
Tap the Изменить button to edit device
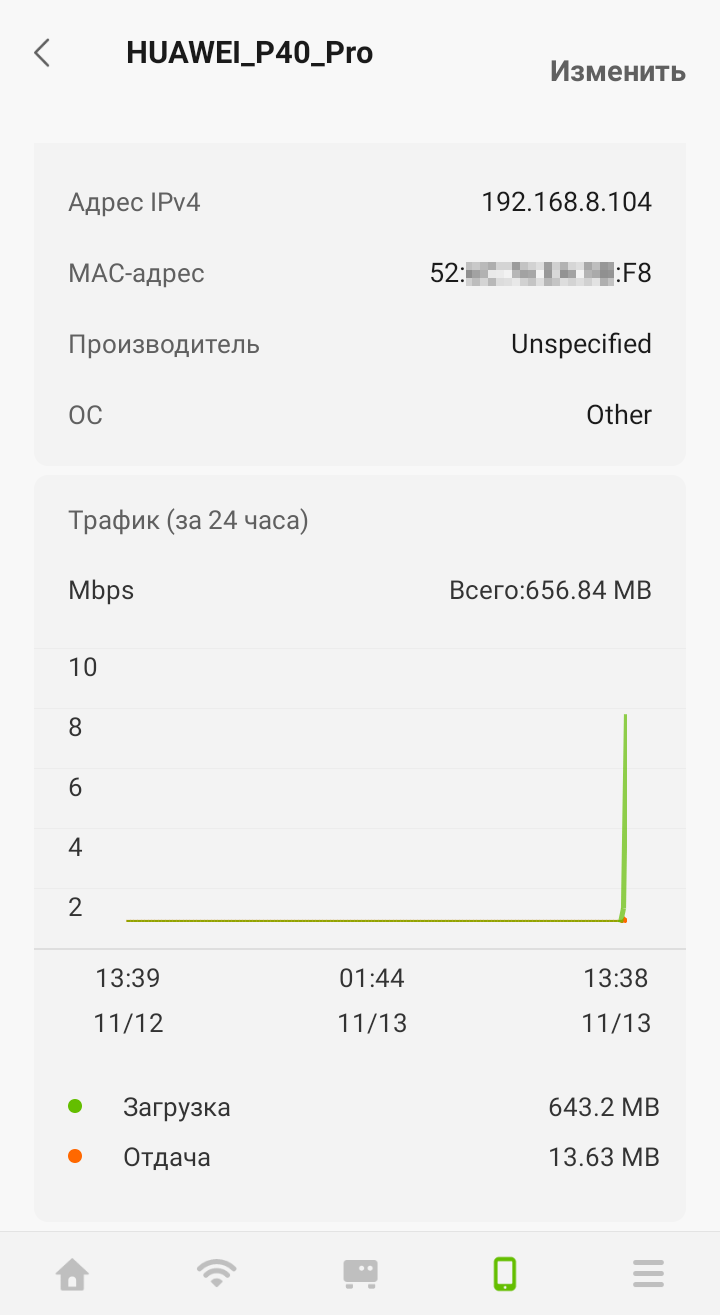(617, 71)
